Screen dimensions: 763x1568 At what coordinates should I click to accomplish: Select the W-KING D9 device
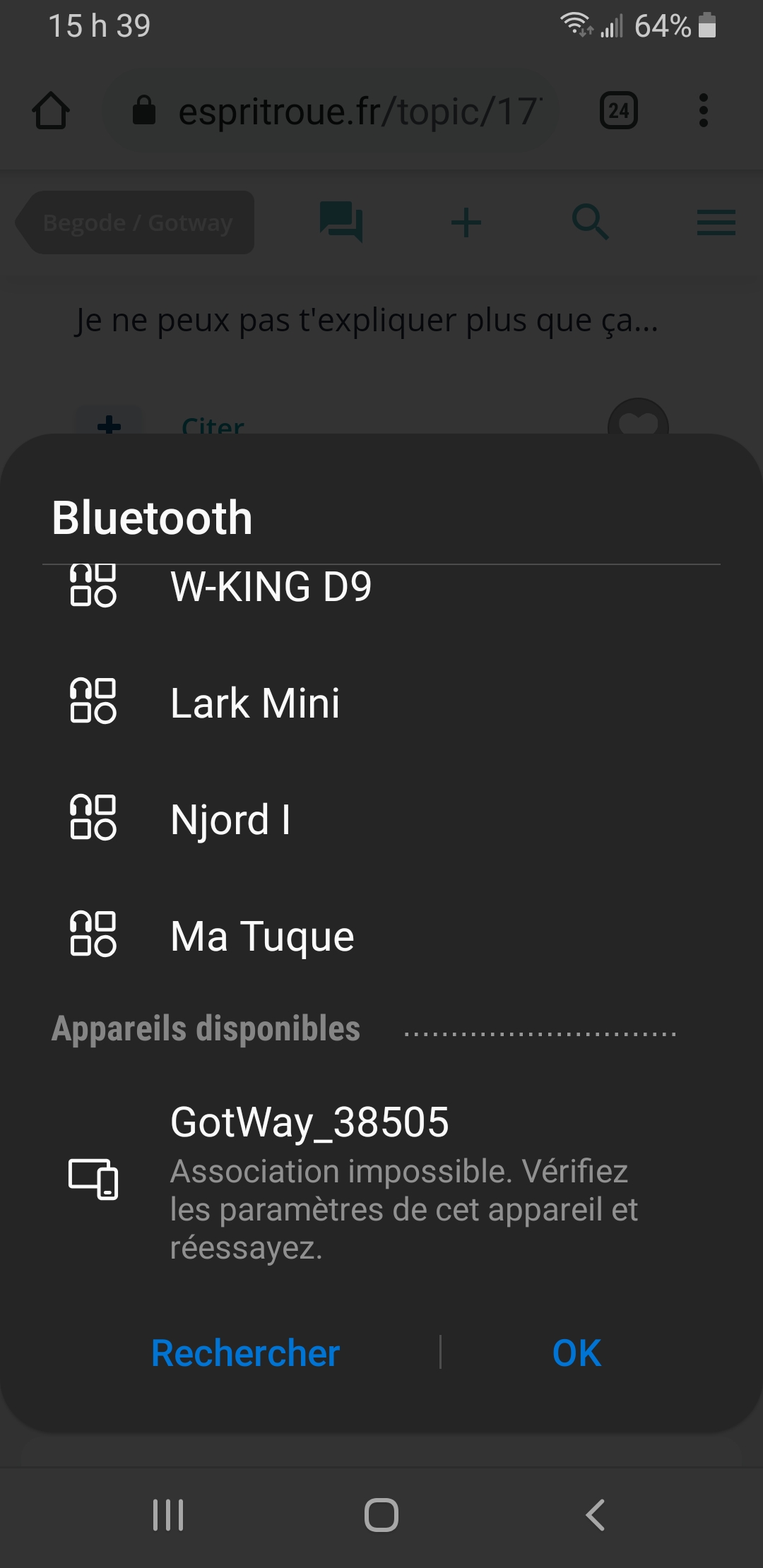(x=381, y=586)
